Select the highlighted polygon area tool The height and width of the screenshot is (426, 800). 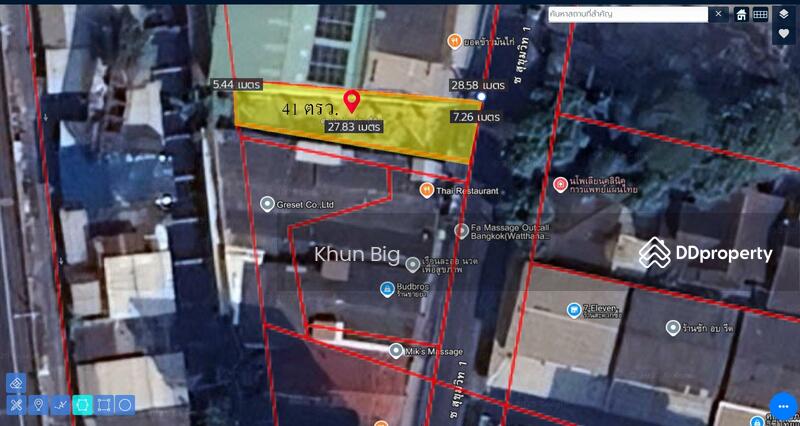[x=82, y=405]
